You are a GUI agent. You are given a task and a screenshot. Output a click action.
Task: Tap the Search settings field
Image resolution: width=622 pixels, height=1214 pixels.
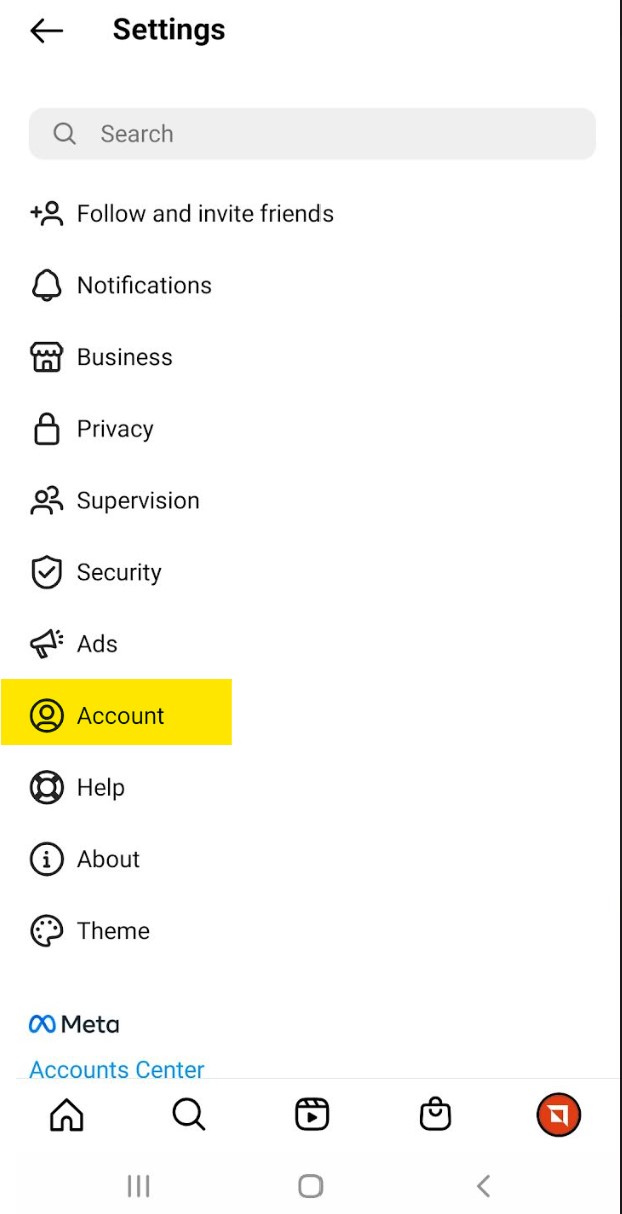[312, 134]
